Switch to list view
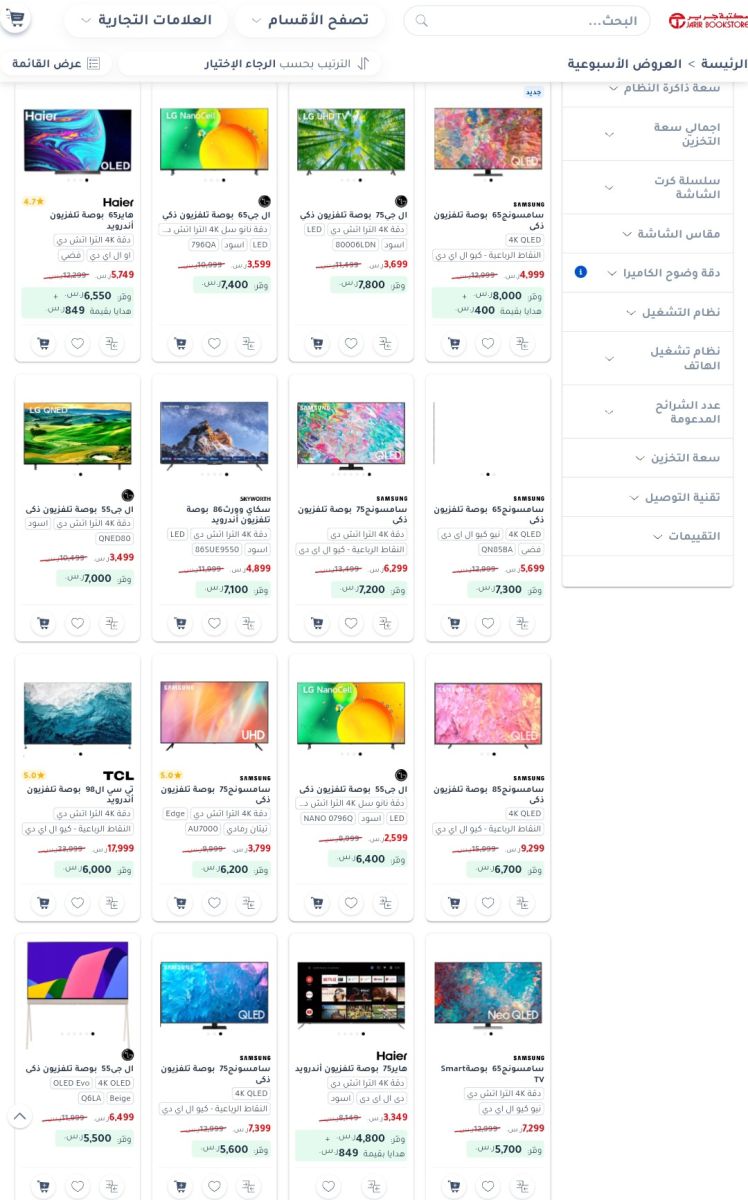748x1200 pixels. pos(57,63)
